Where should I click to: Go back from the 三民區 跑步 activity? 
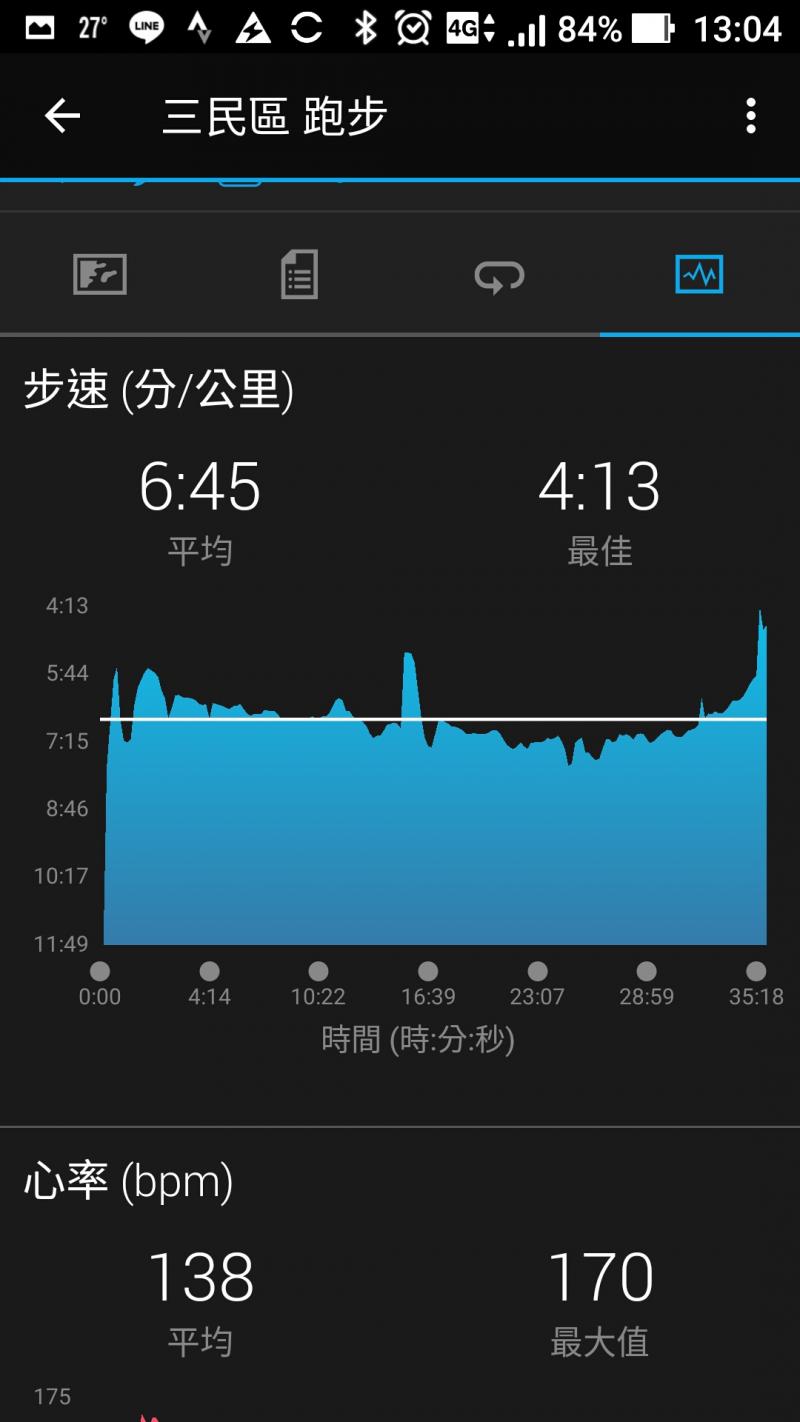[x=62, y=117]
